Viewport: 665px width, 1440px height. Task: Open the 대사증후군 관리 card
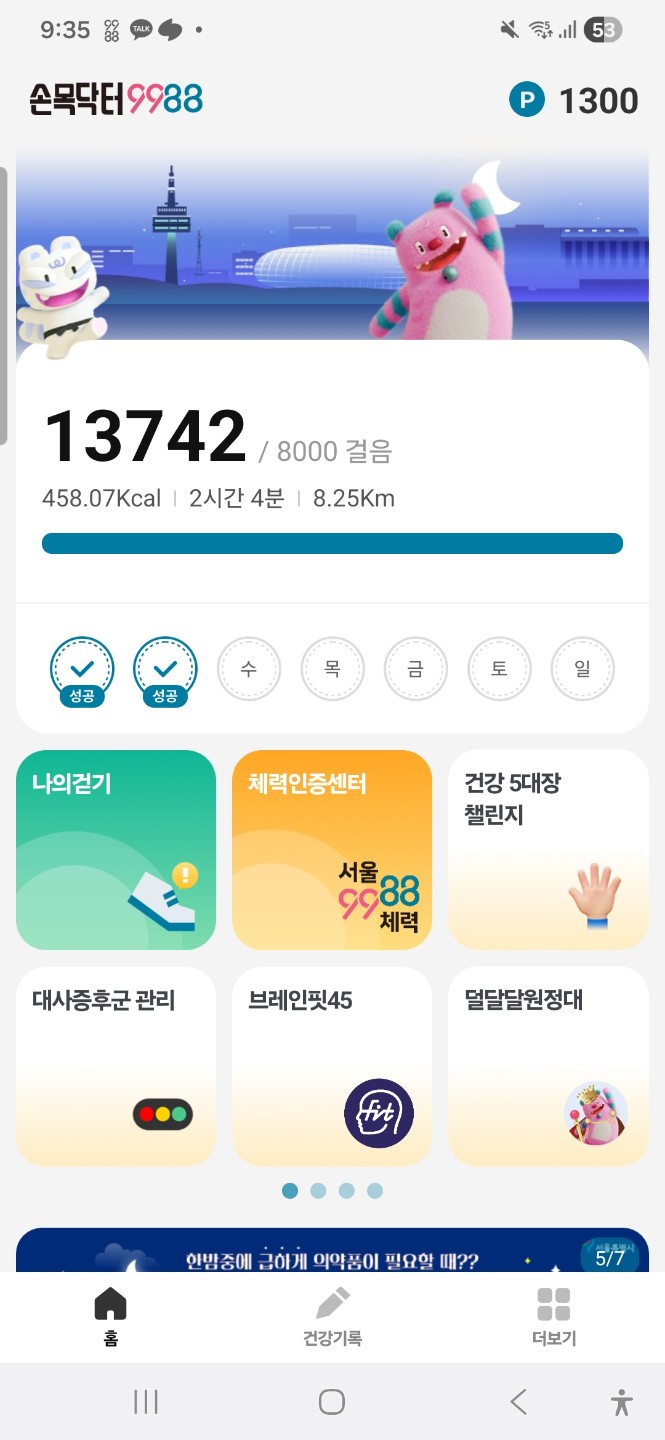coord(116,1065)
